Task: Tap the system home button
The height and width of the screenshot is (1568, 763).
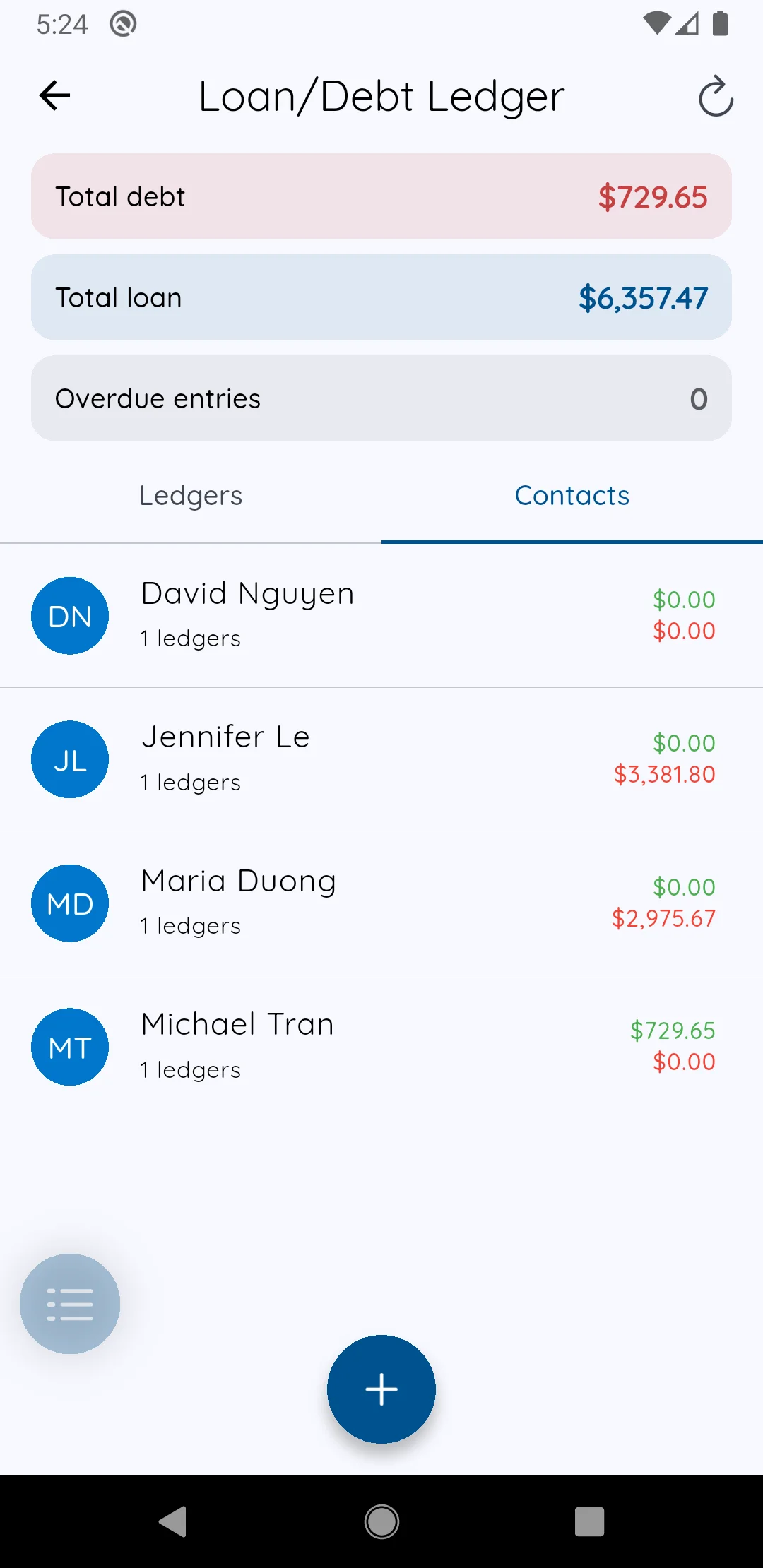Action: 381,1521
